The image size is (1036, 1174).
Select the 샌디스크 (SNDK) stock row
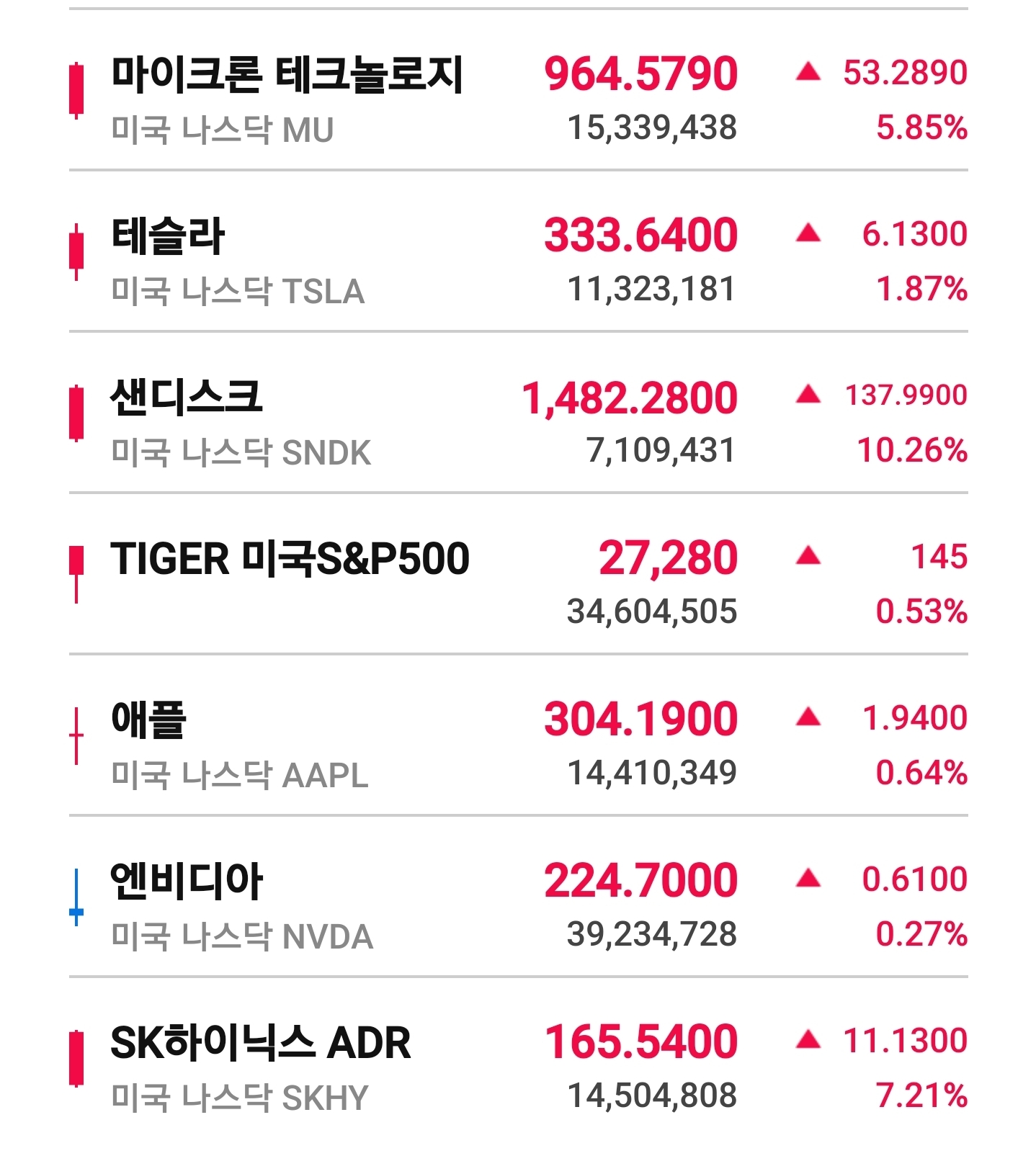click(518, 413)
